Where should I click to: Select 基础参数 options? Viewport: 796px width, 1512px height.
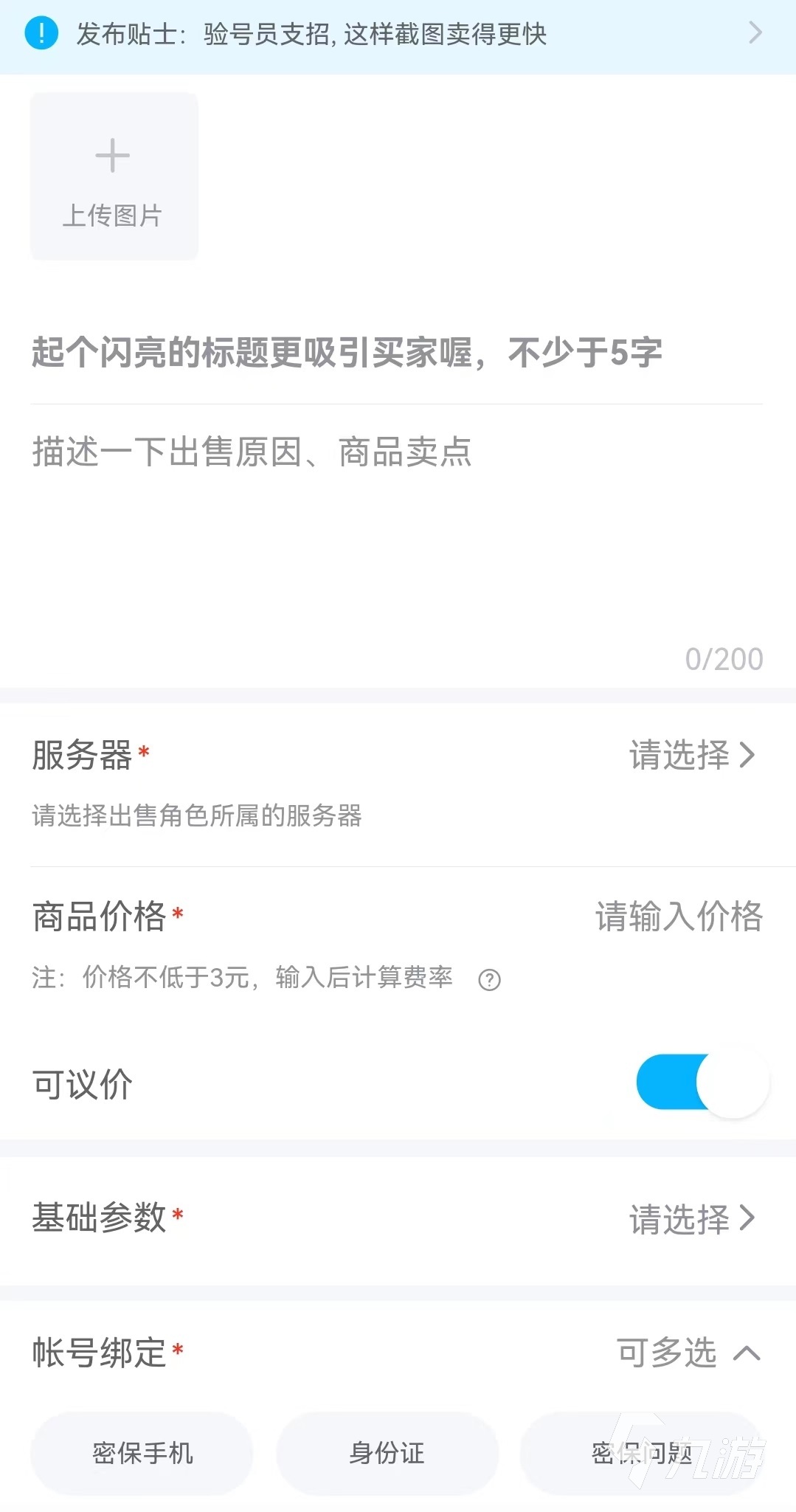pos(691,1218)
